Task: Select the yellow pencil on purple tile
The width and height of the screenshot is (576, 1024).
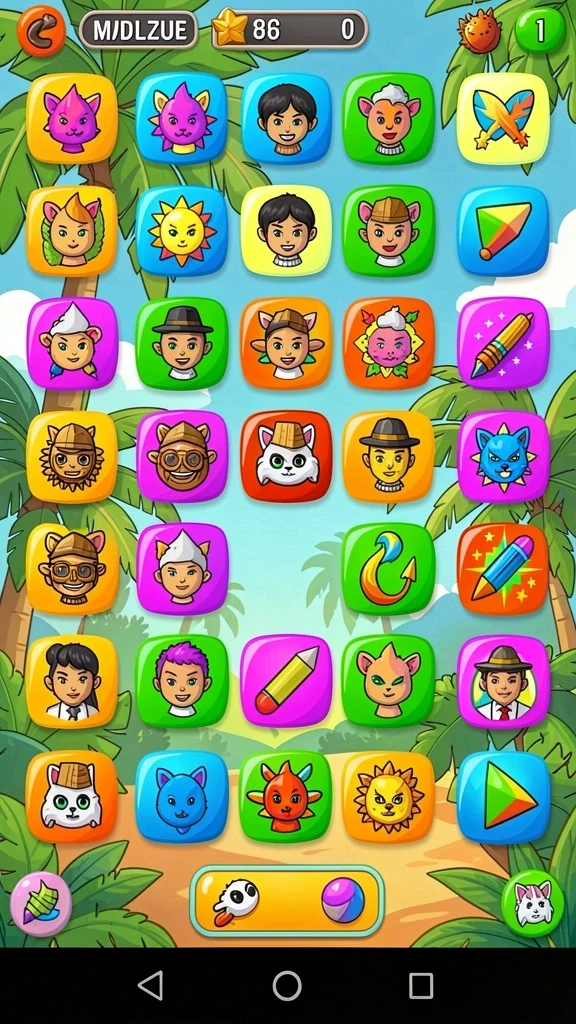Action: 286,680
